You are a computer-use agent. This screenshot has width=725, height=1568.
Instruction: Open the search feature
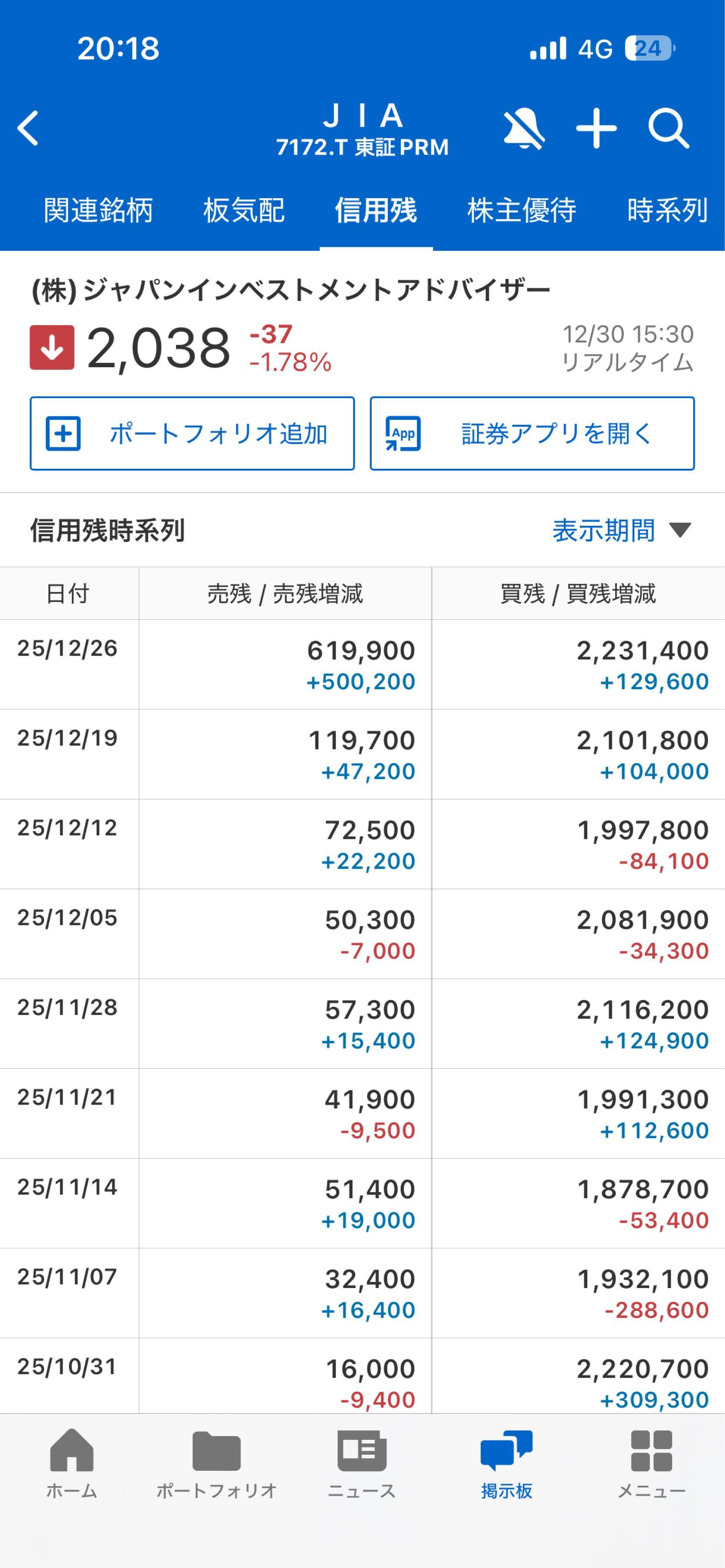668,128
